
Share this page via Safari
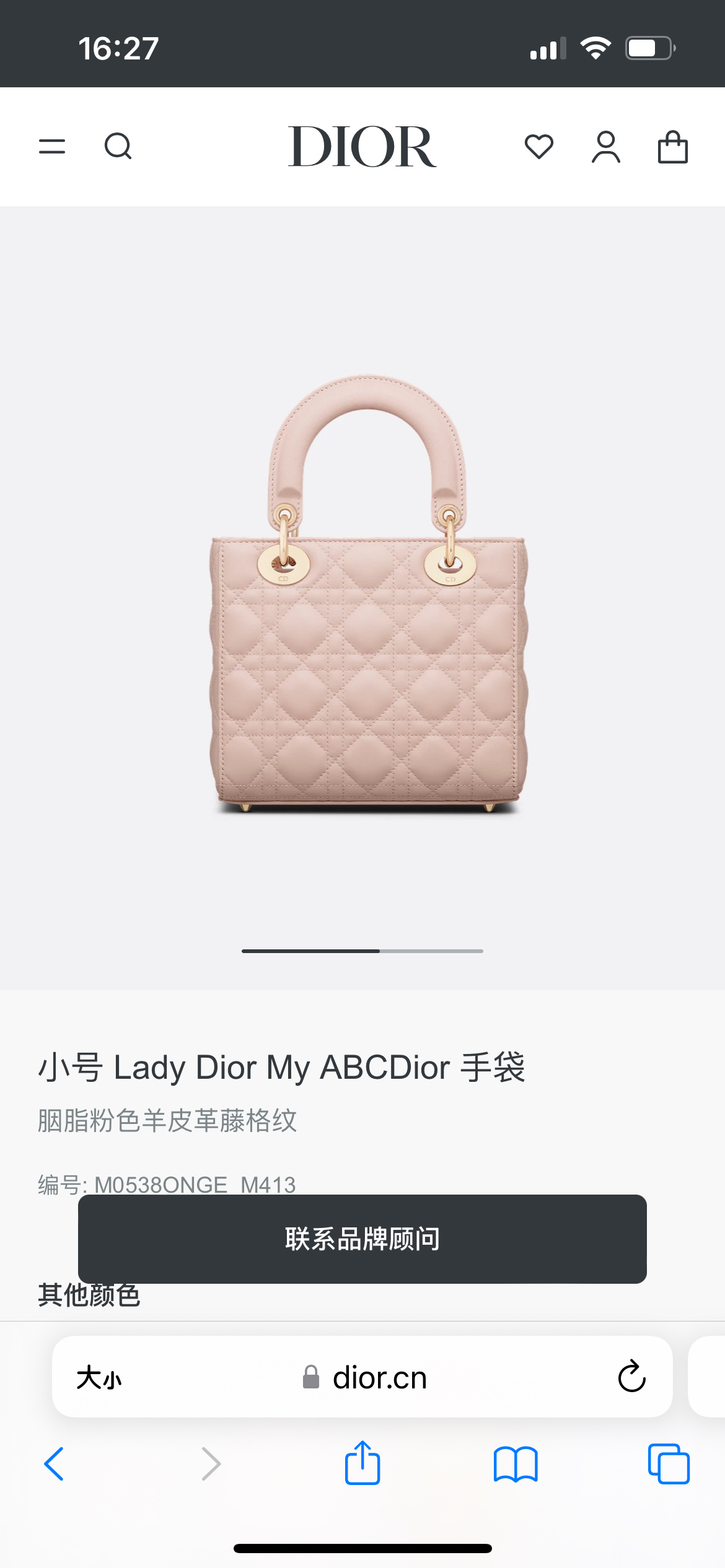pos(362,1463)
